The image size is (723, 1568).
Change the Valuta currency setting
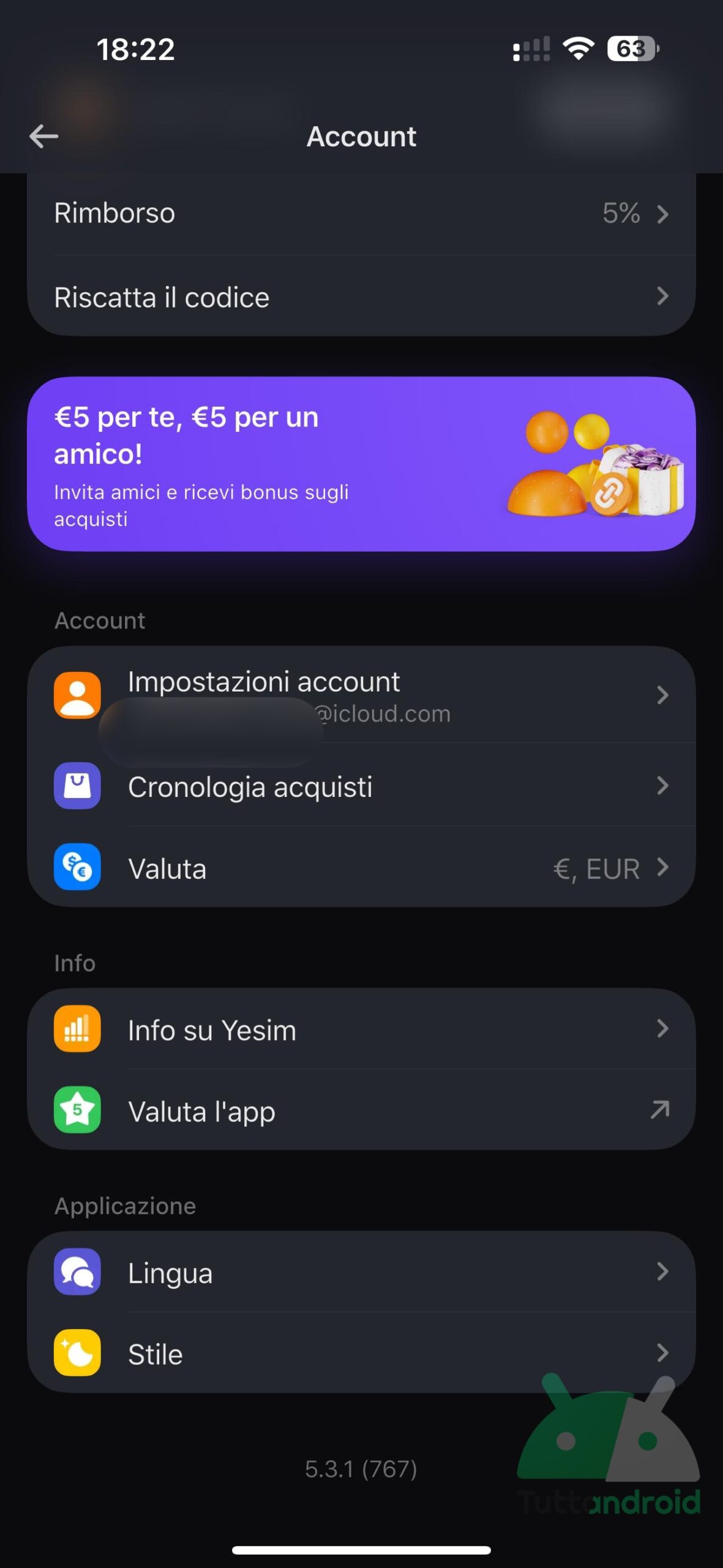coord(361,868)
